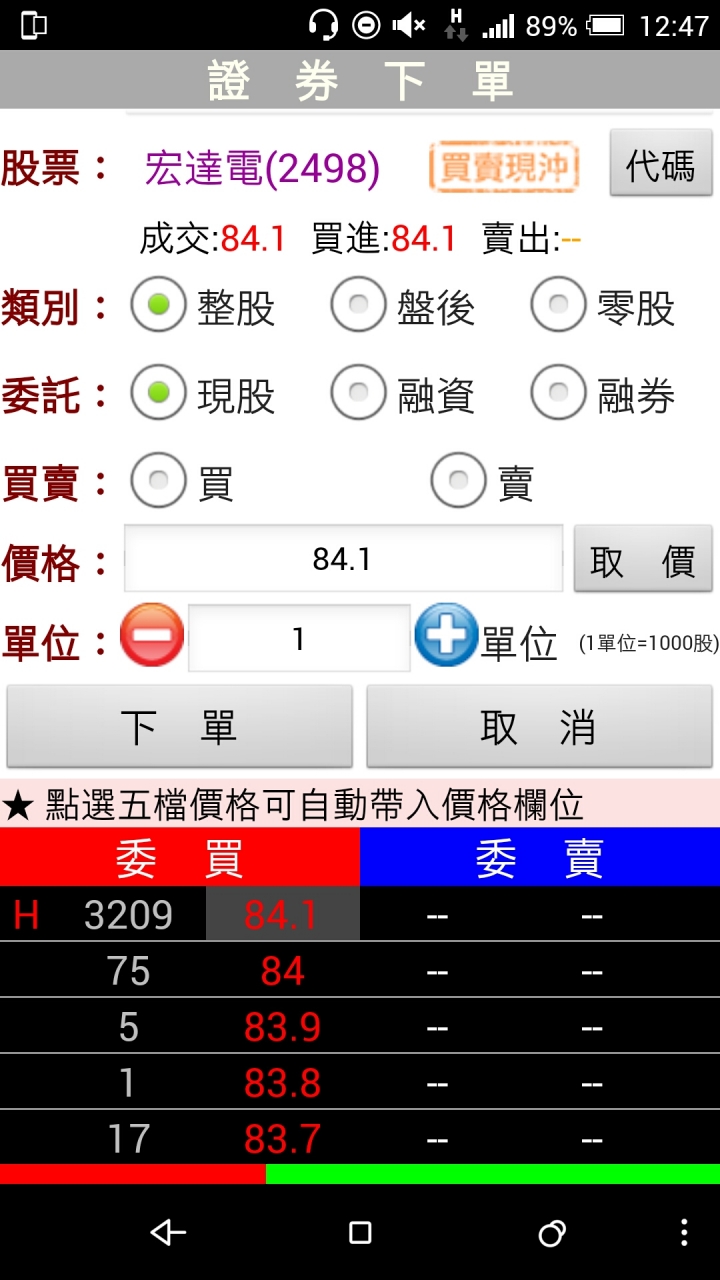The image size is (720, 1280).
Task: Select the 買 buy option
Action: pyautogui.click(x=159, y=481)
